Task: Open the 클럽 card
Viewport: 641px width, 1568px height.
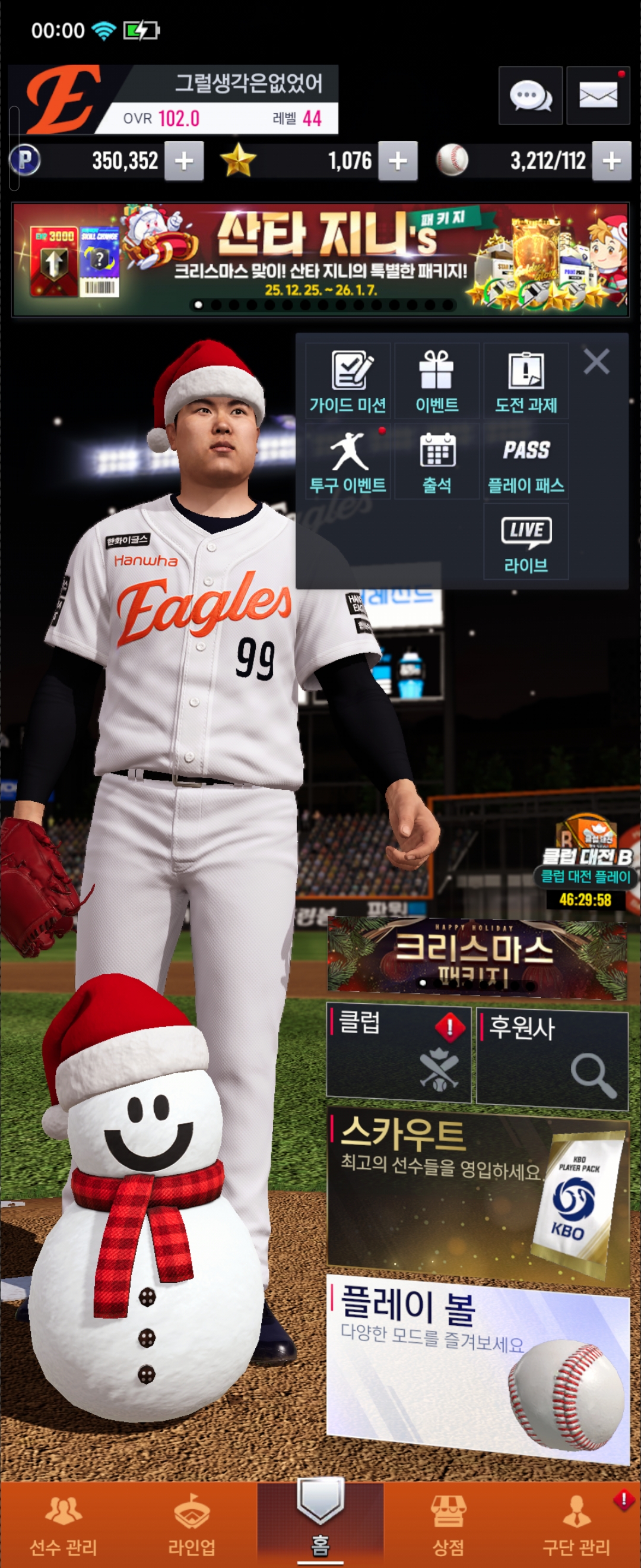Action: pyautogui.click(x=398, y=1054)
